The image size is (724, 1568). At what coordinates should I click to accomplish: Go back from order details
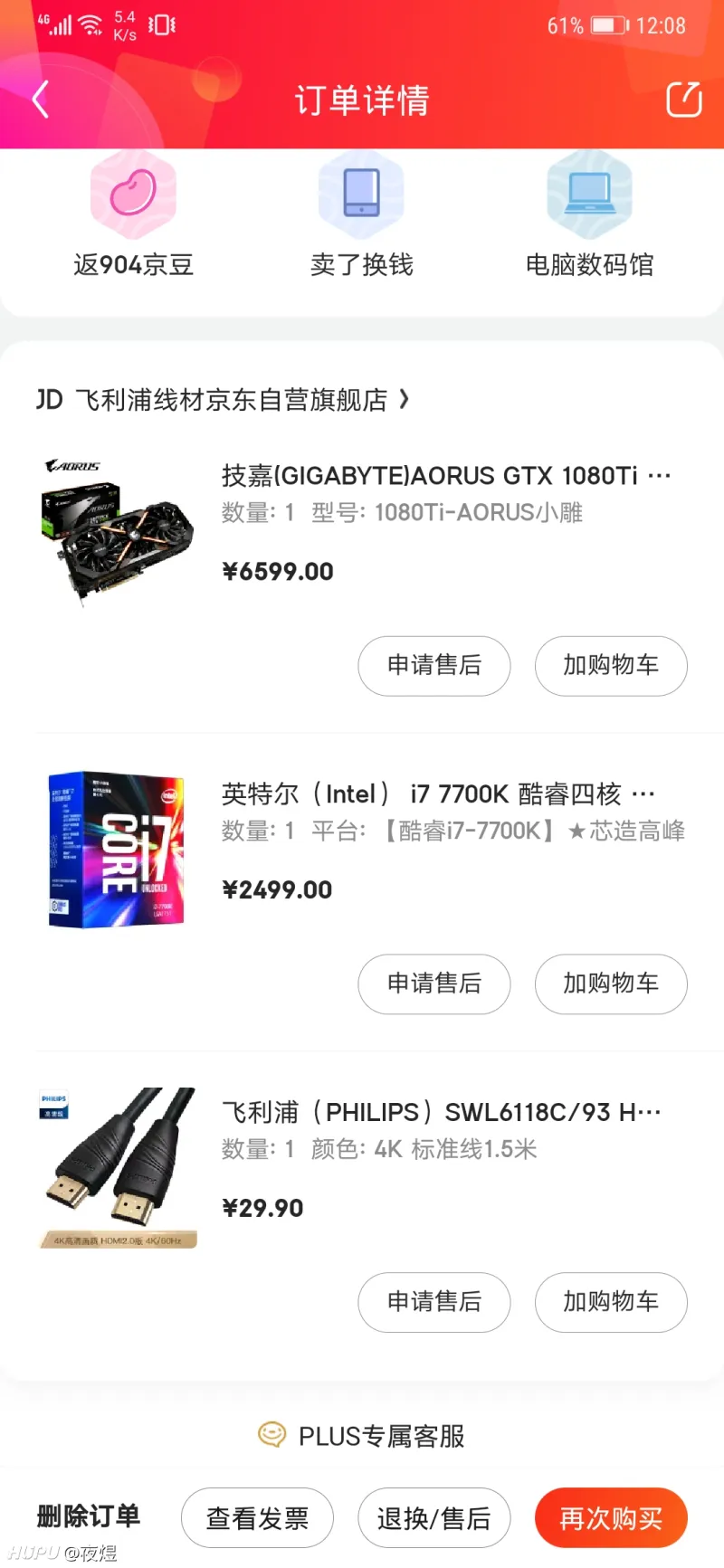[41, 100]
